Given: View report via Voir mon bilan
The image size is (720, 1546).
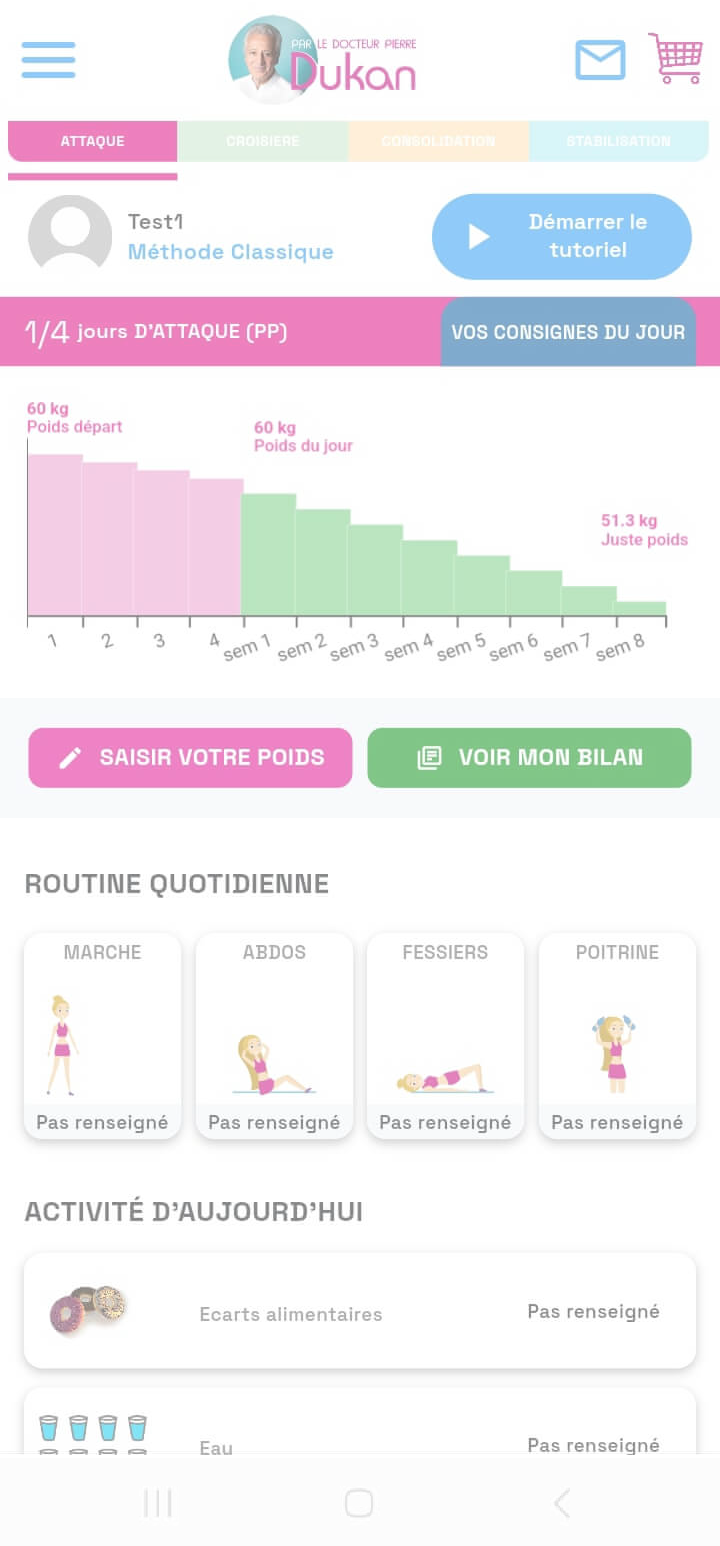Looking at the screenshot, I should (x=529, y=757).
